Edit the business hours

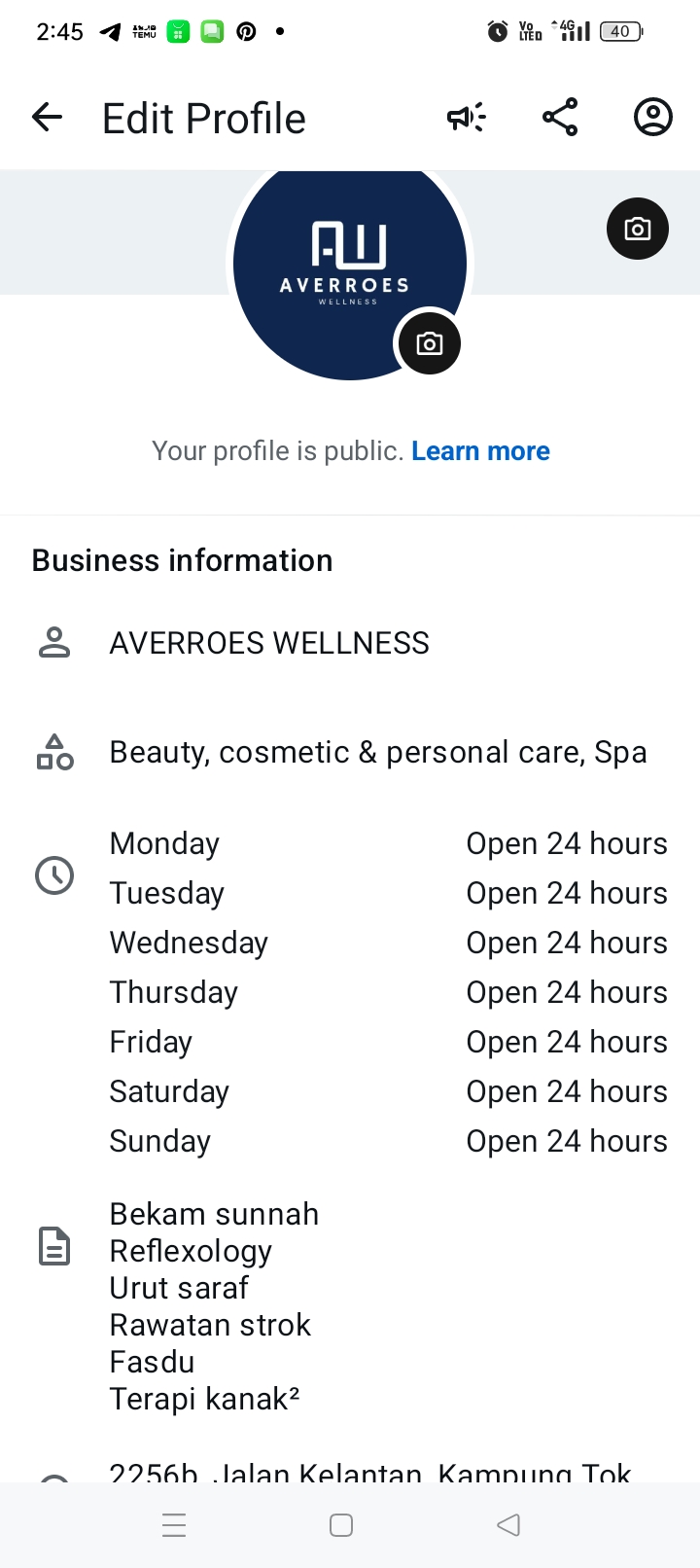click(387, 991)
